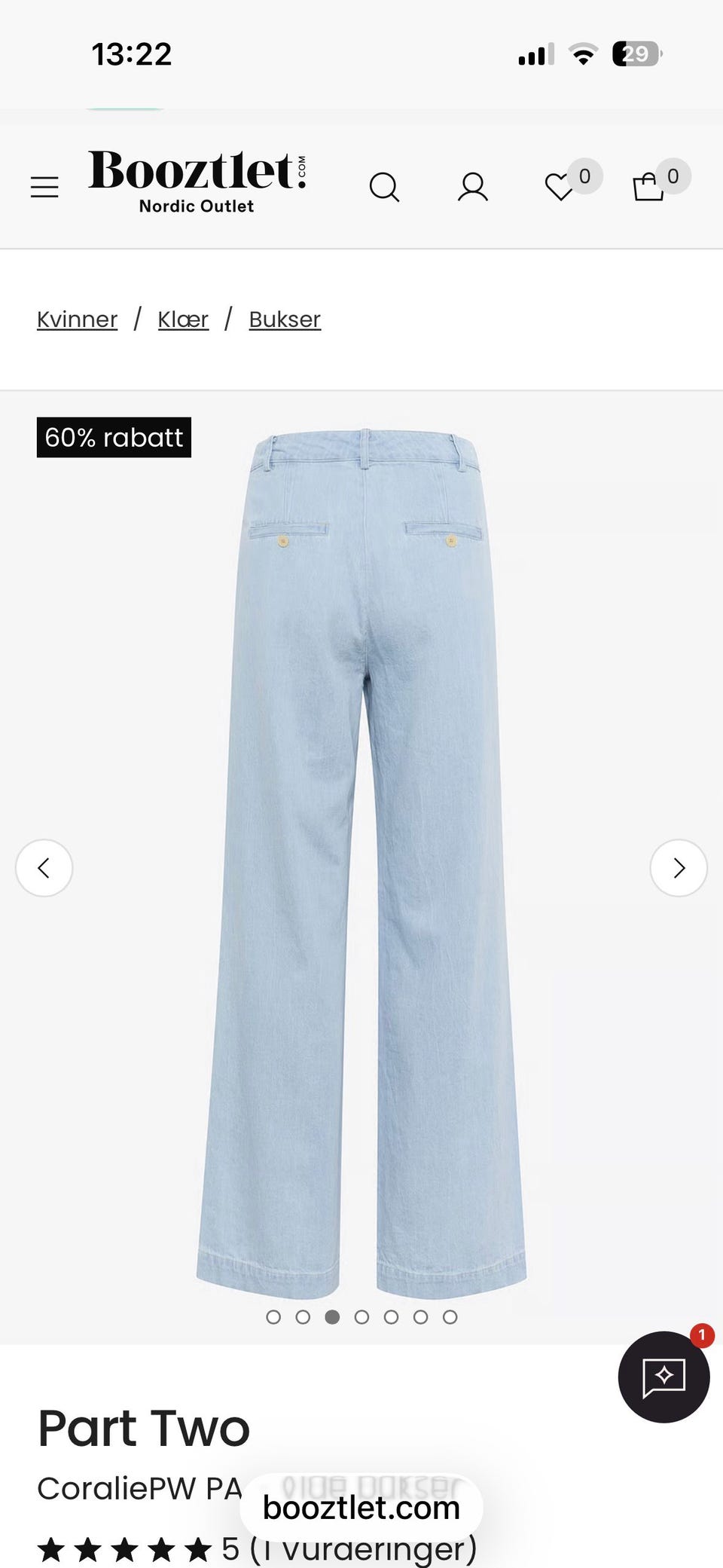Go to Kvinner breadcrumb
723x1568 pixels.
(x=78, y=319)
